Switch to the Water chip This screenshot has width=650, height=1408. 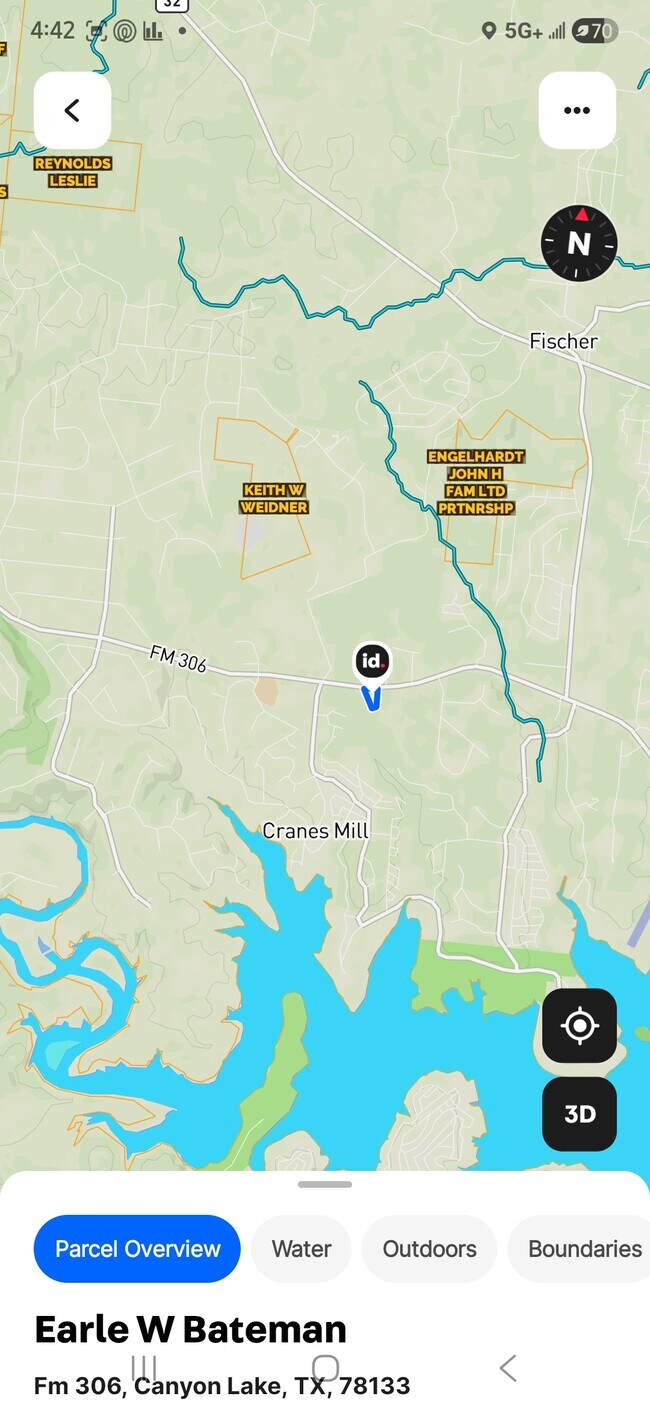click(x=301, y=1249)
